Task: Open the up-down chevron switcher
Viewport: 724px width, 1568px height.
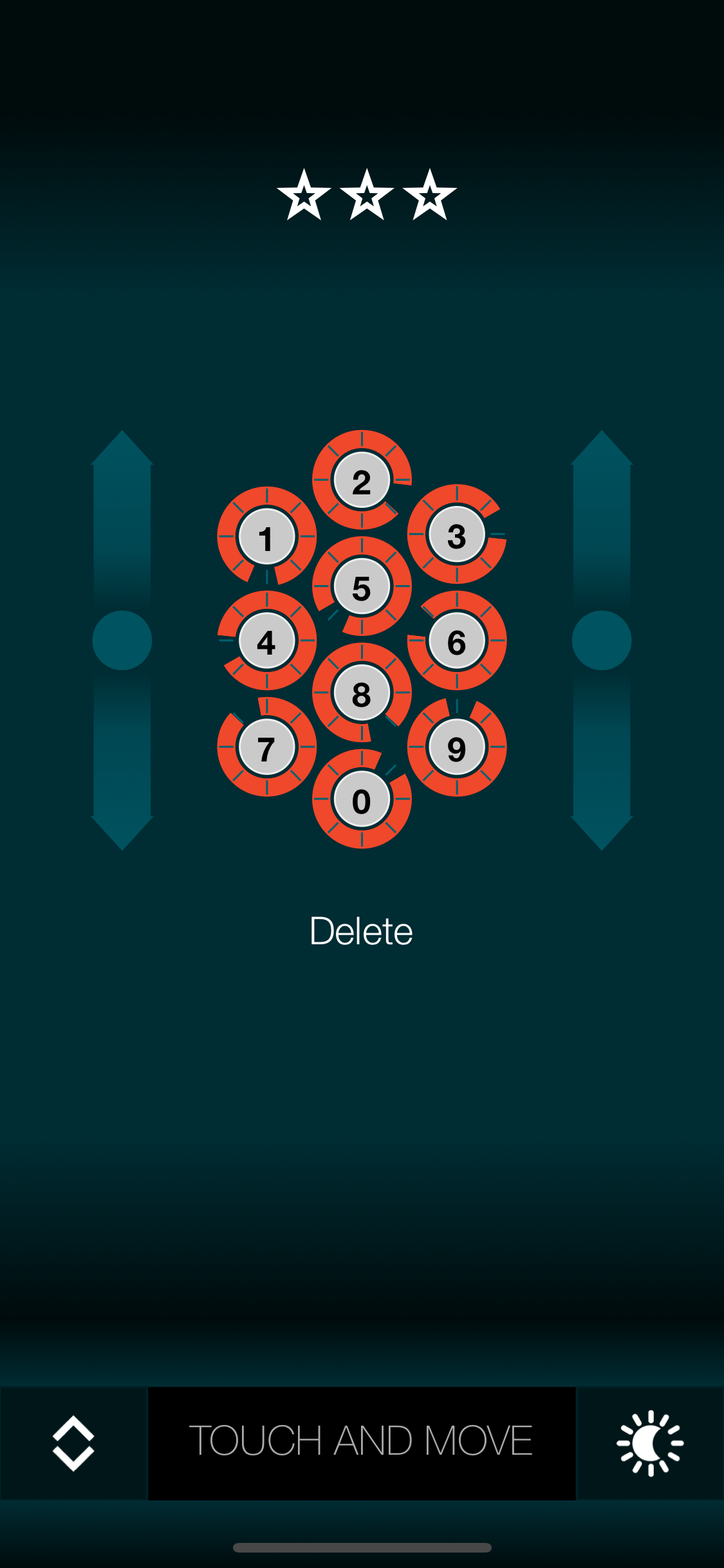Action: point(73,1443)
